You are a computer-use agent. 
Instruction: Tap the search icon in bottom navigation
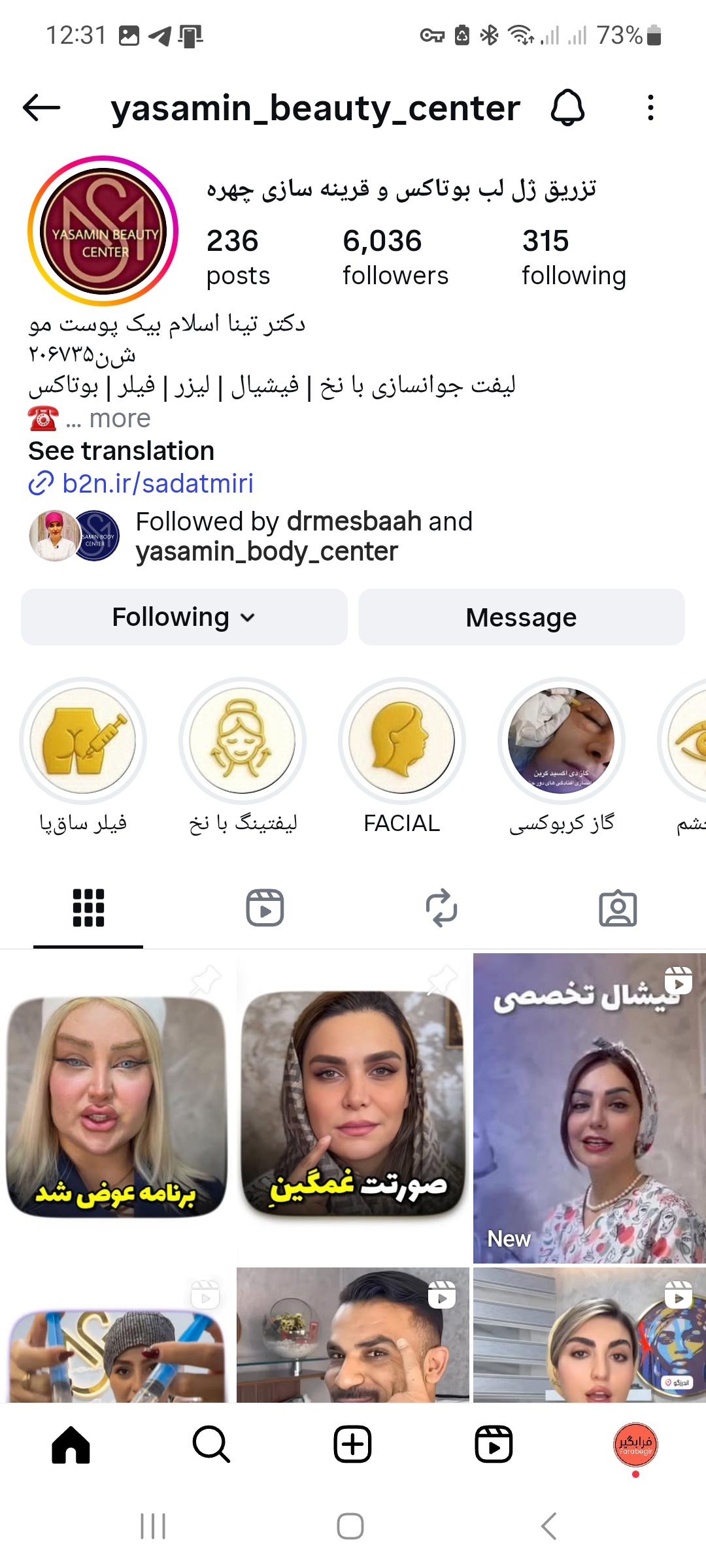[210, 1444]
